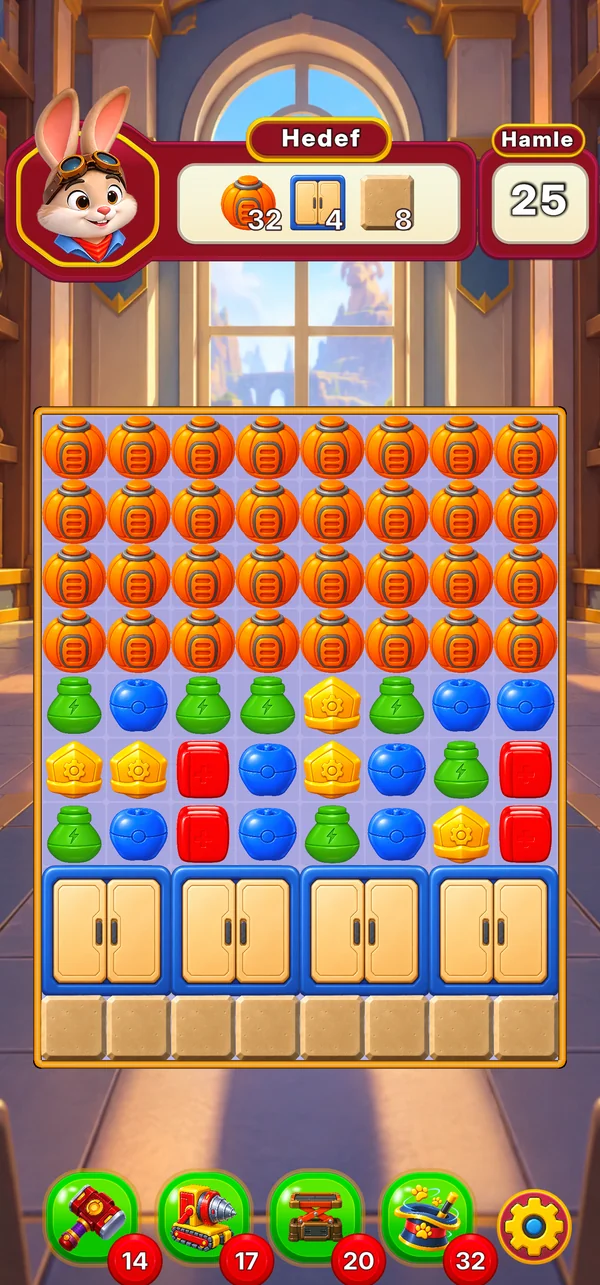The width and height of the screenshot is (600, 1285).
Task: Open the settings gear
Action: click(x=534, y=1224)
